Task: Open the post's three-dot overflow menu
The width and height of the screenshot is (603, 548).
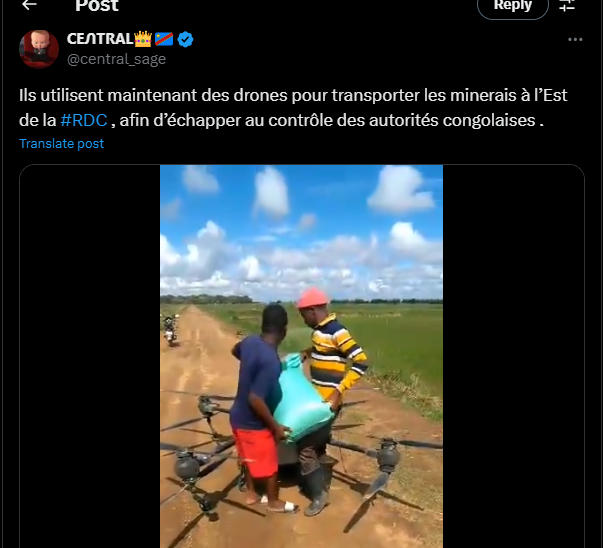Action: pos(575,40)
